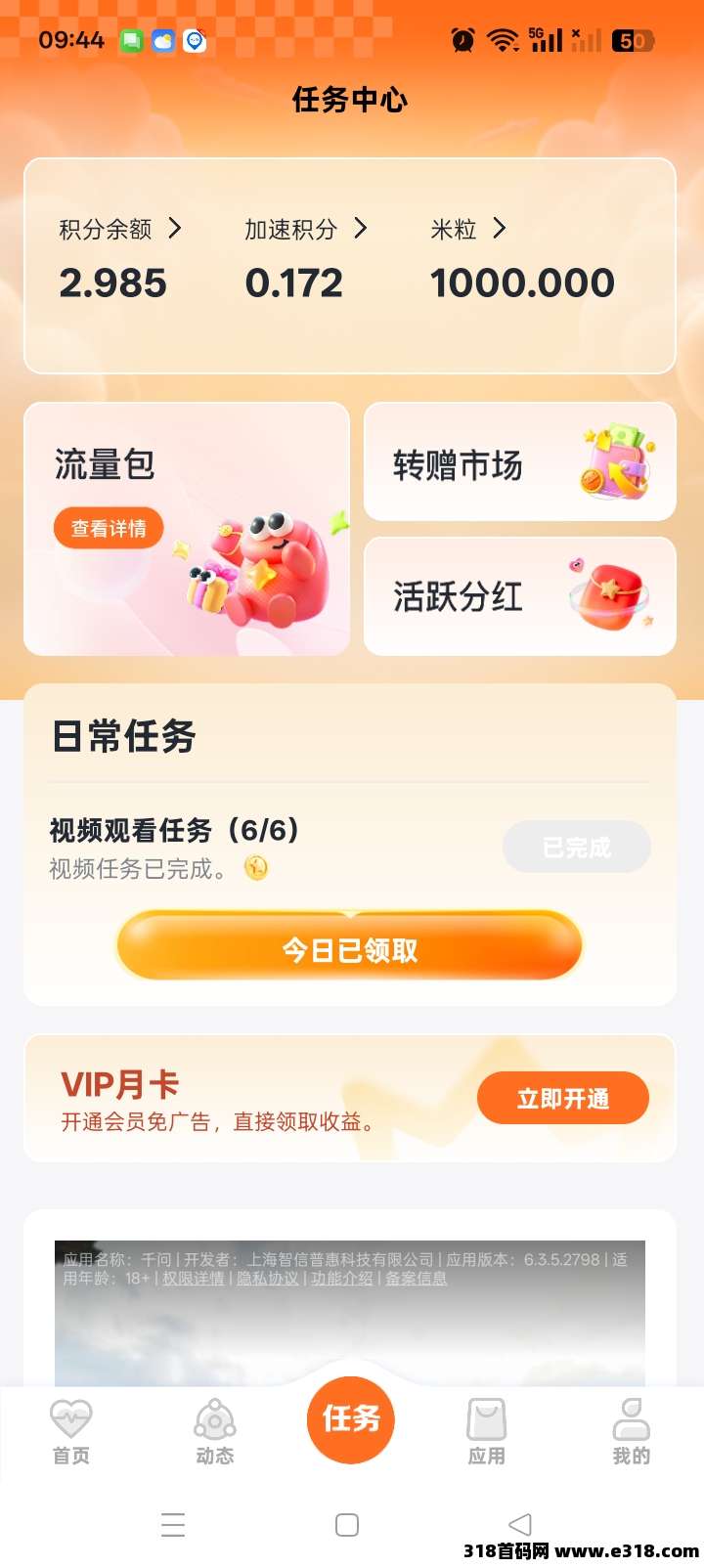Tap the 今日已领取 reward button
The height and width of the screenshot is (1568, 704).
point(349,945)
